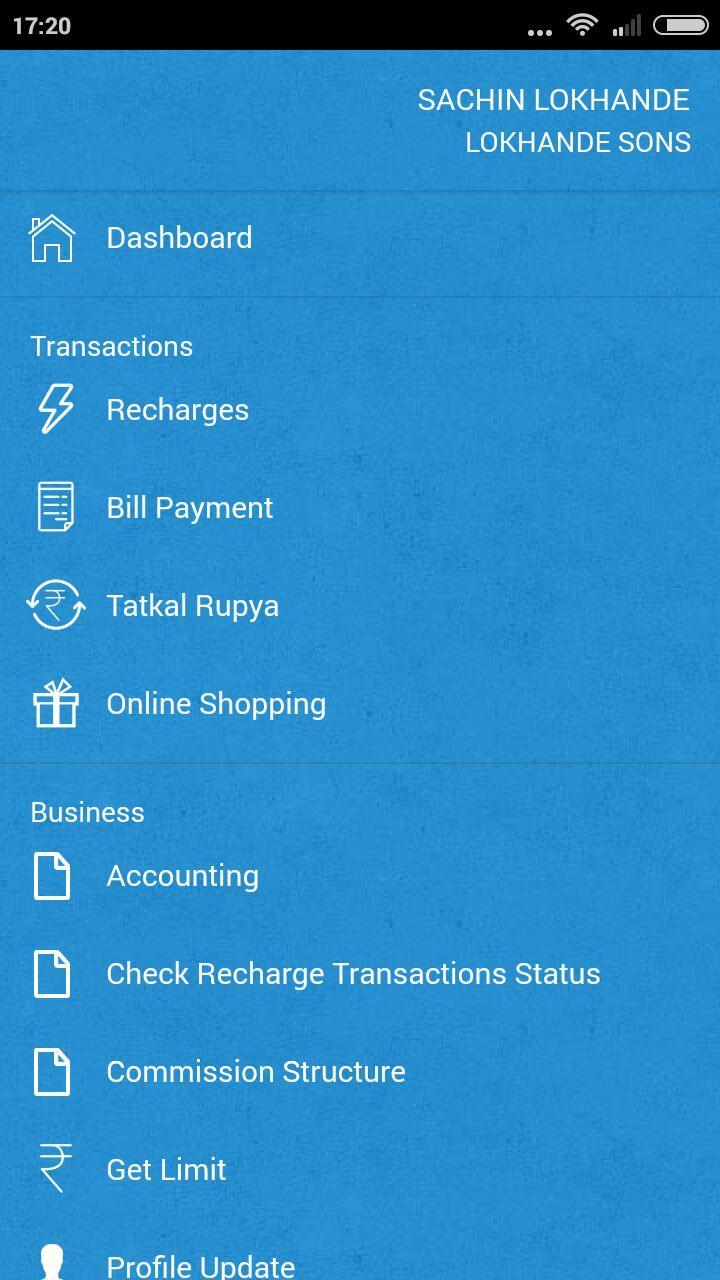Open the Dashboard menu item
Image resolution: width=720 pixels, height=1280 pixels.
(x=179, y=238)
